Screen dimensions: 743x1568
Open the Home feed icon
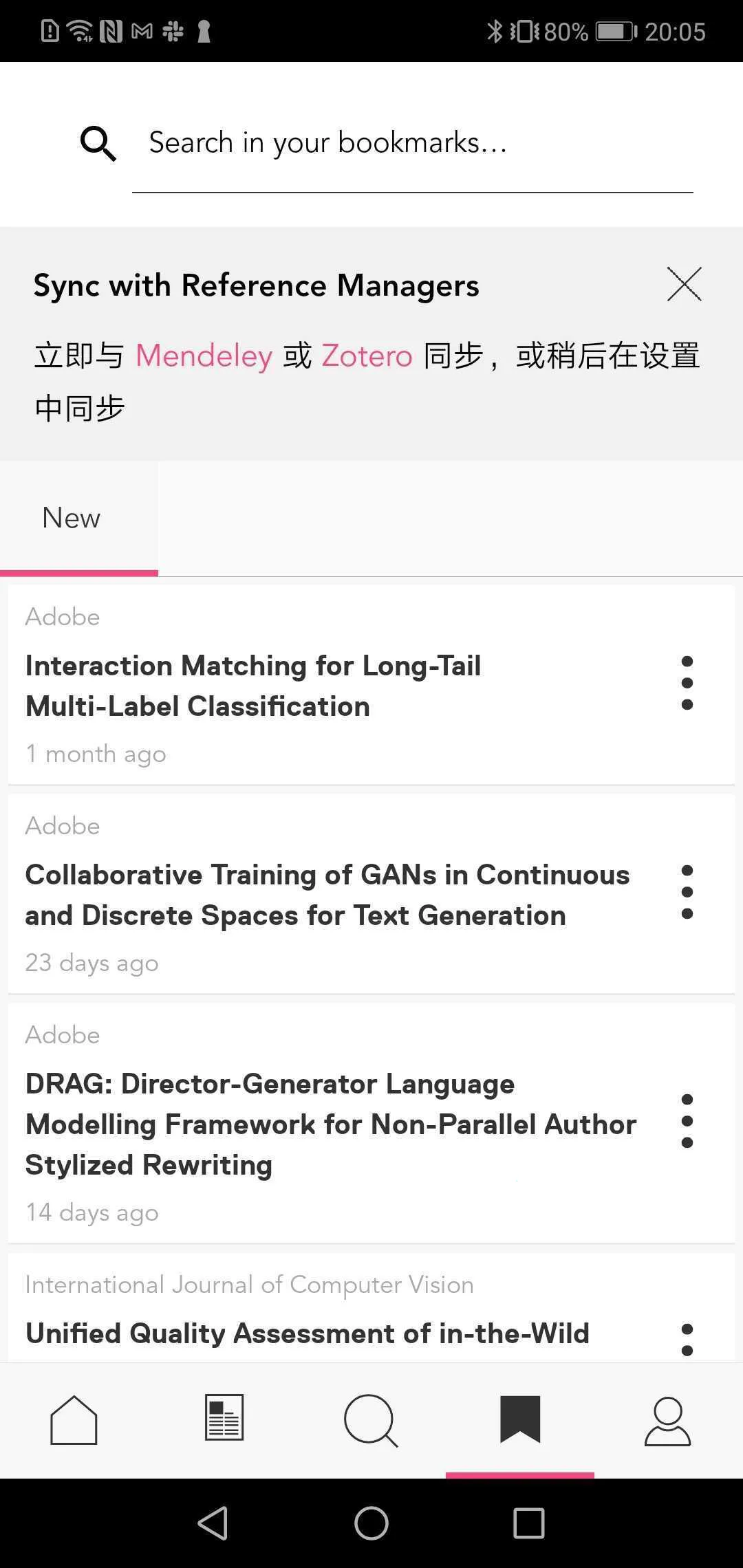coord(74,1419)
